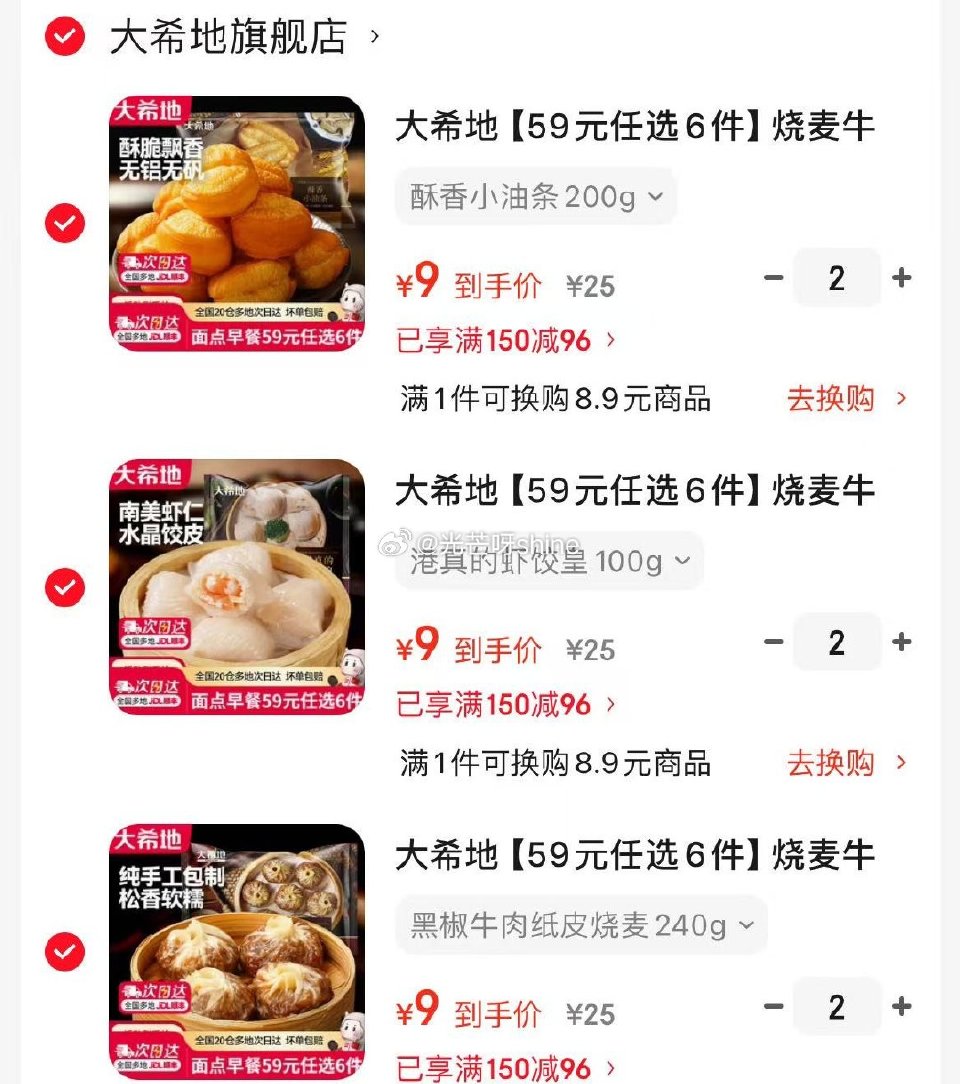
Task: Open the 港真的虾饺皇 100g variant selector
Action: click(549, 561)
